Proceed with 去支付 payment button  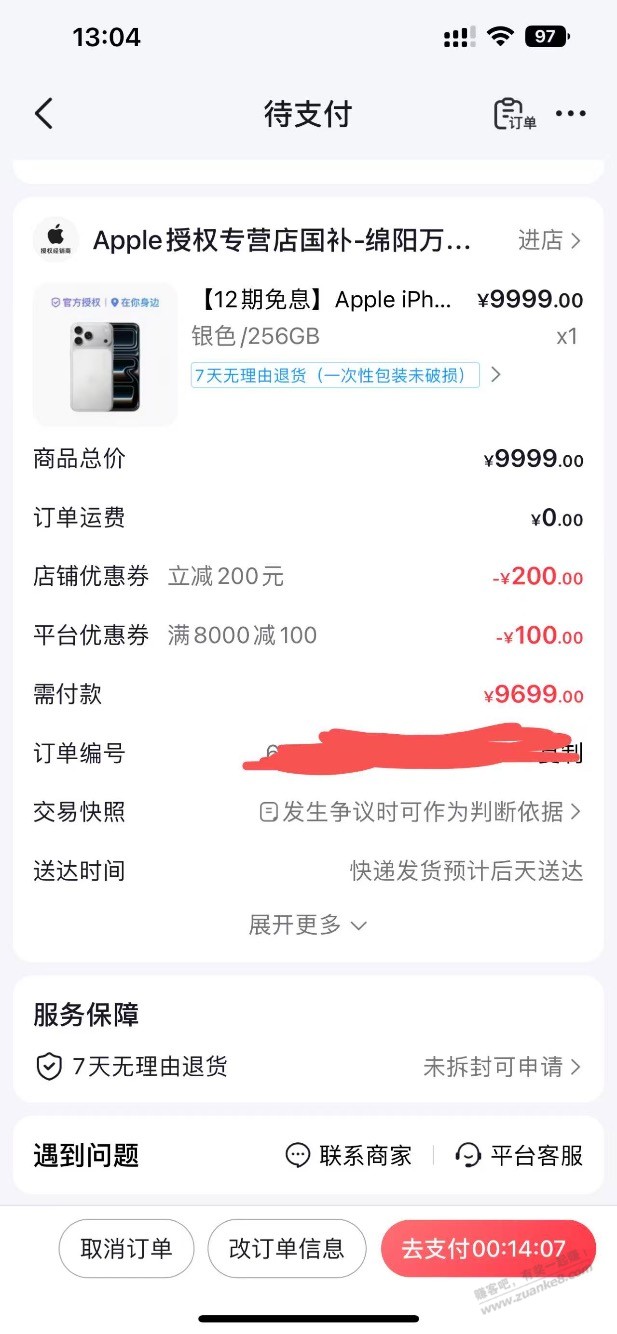coord(487,1249)
